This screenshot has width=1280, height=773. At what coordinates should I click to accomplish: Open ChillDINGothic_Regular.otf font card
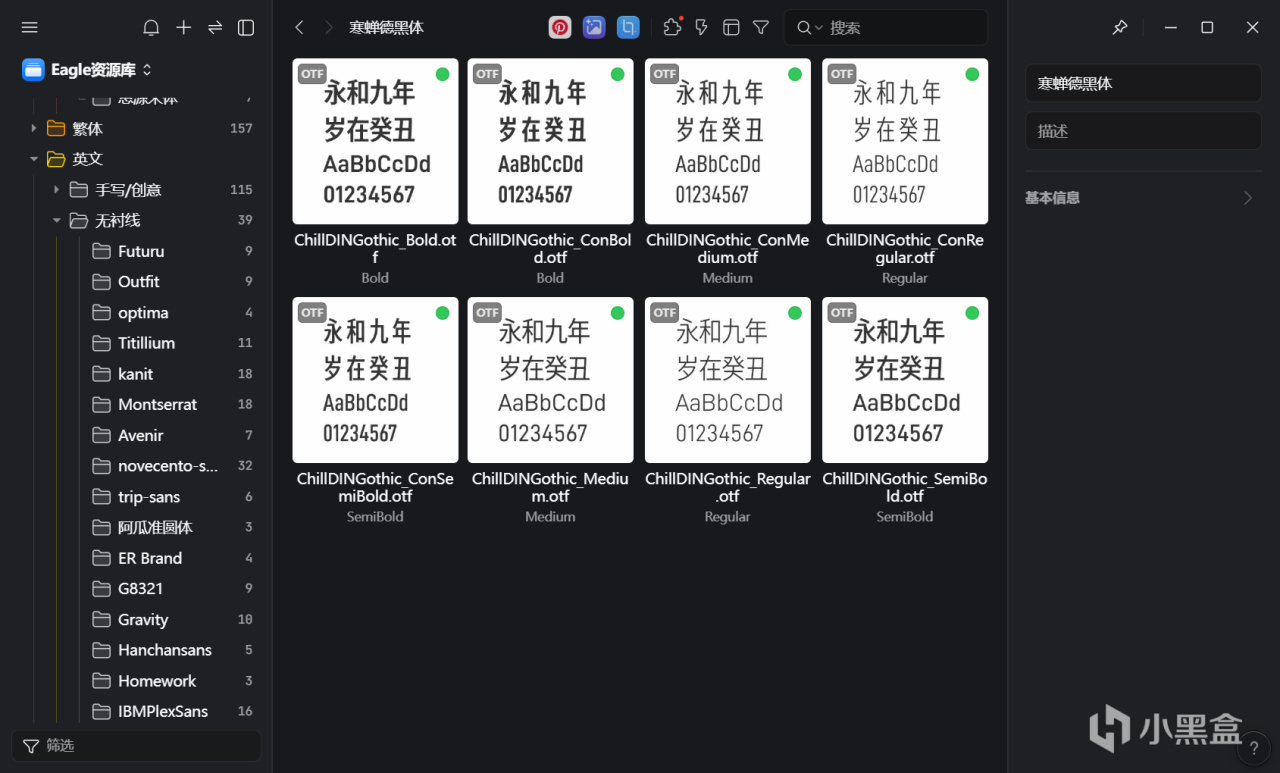pos(727,380)
